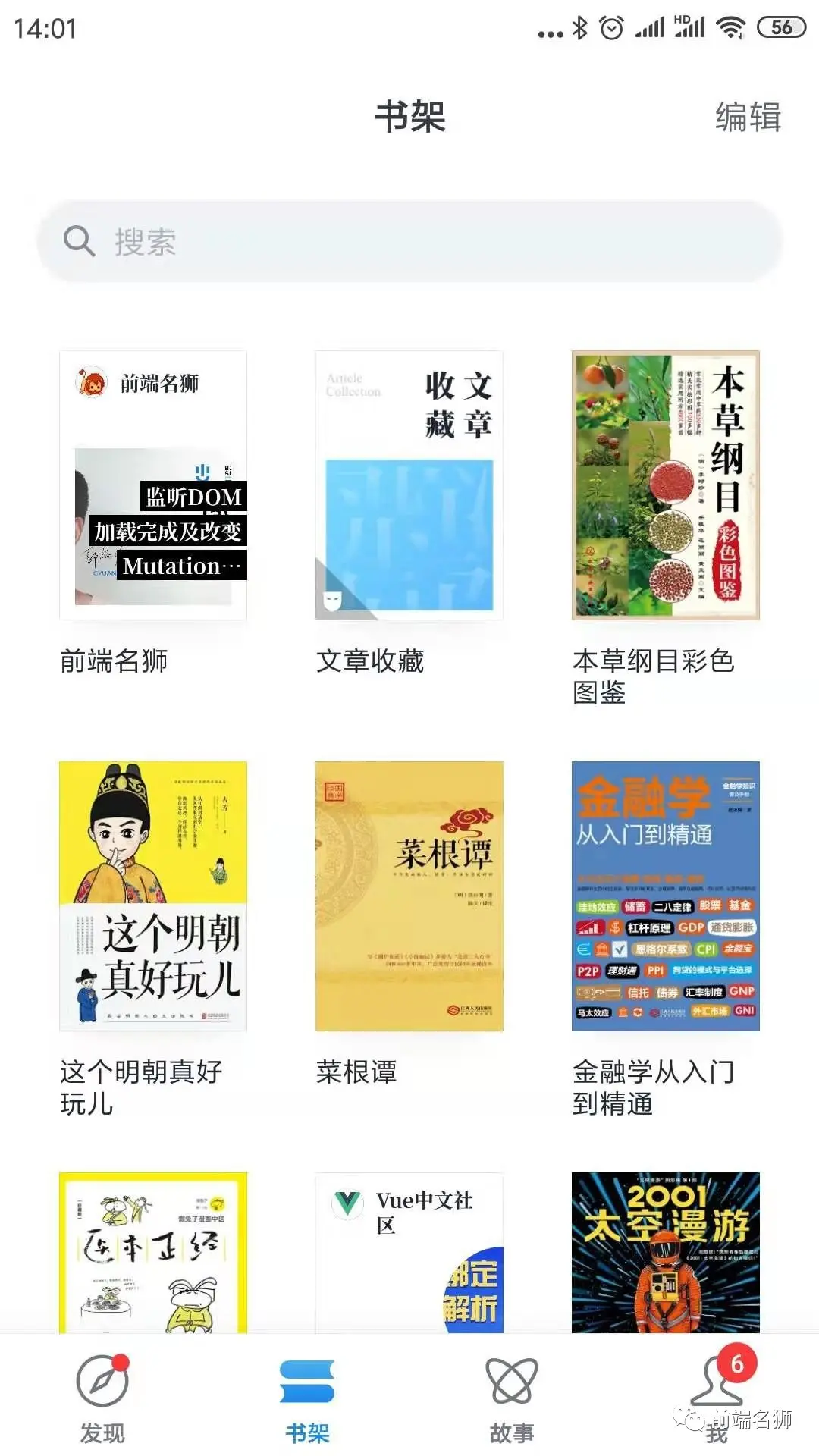The width and height of the screenshot is (819, 1456).
Task: Select the 书架 tab
Action: pos(307,1398)
